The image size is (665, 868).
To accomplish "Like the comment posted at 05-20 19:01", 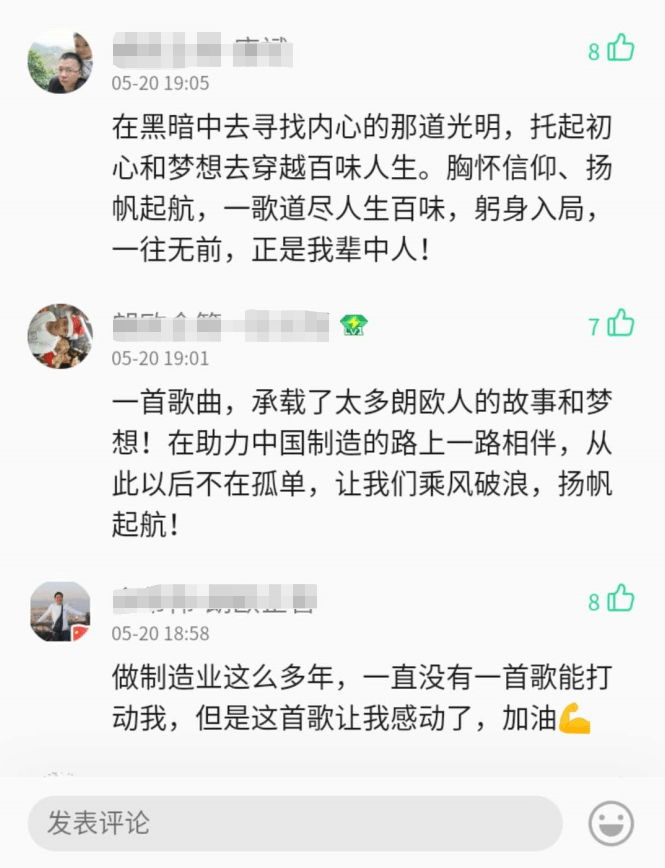I will pos(620,324).
